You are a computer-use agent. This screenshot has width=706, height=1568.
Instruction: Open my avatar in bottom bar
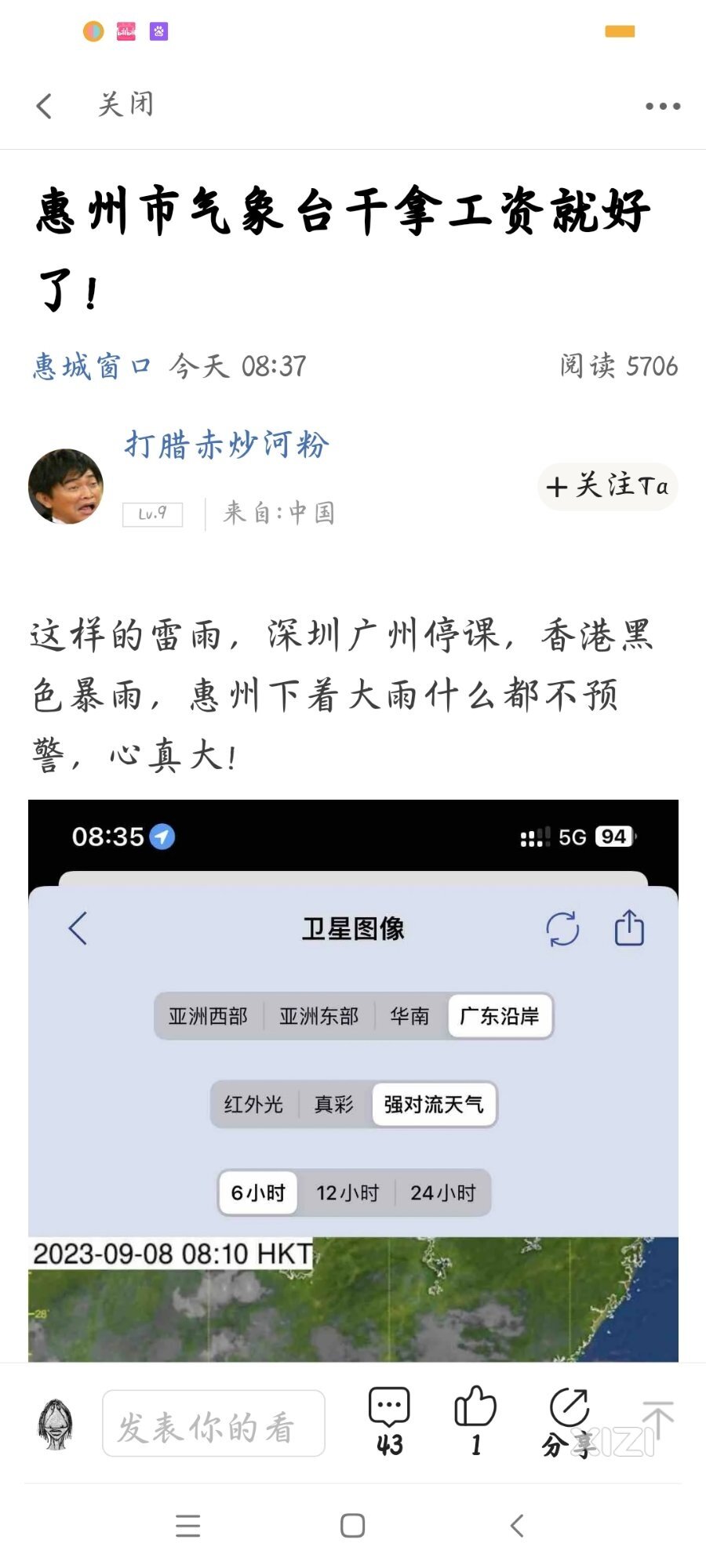55,1423
